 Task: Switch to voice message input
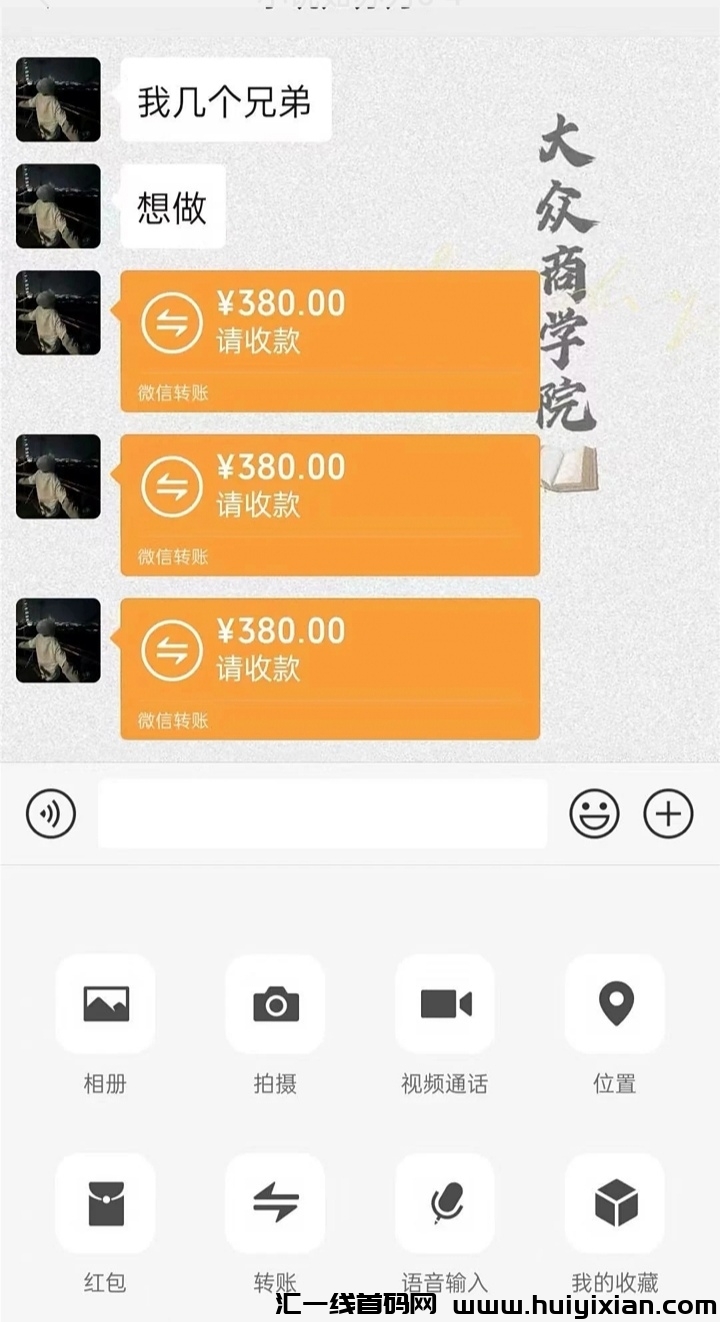tap(50, 813)
